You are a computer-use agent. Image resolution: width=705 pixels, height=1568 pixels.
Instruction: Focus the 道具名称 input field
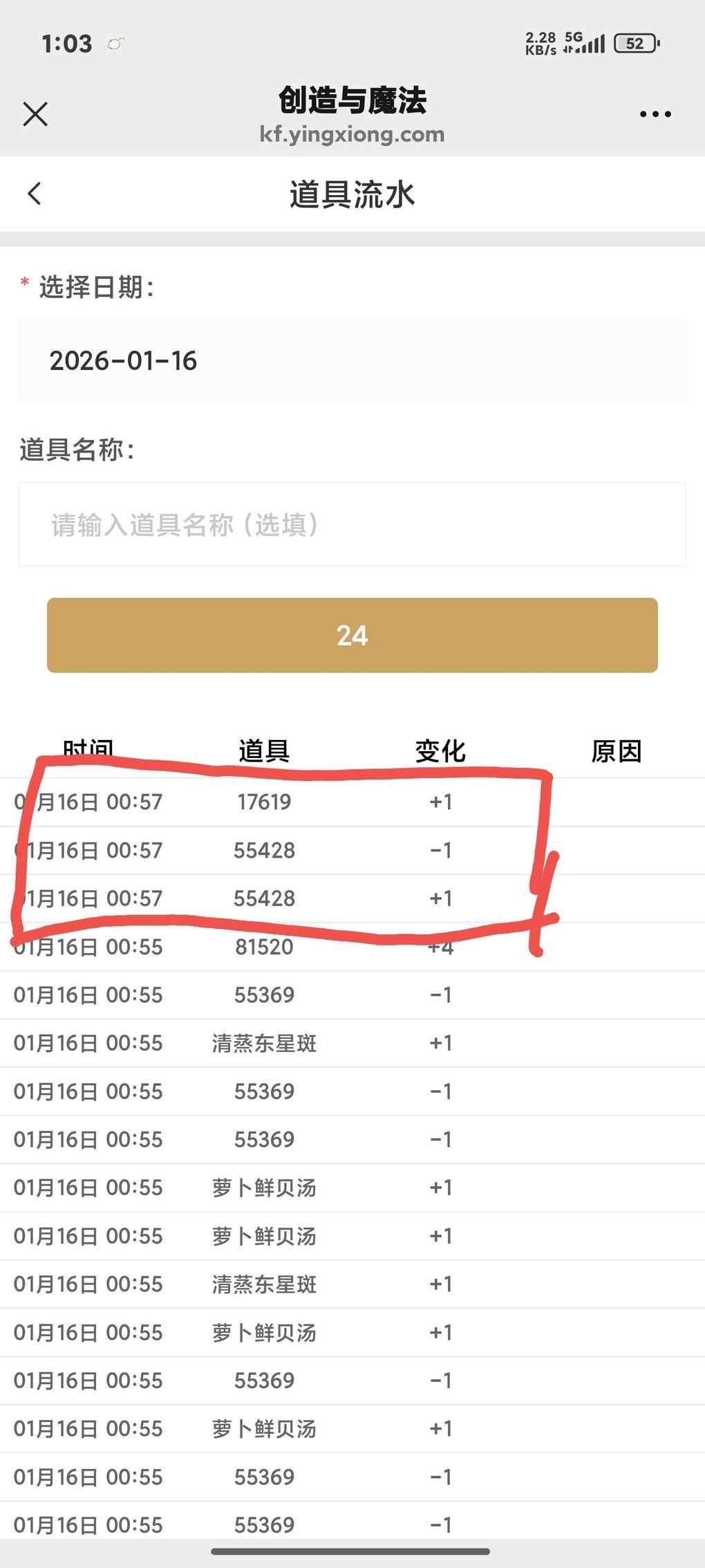pos(352,525)
